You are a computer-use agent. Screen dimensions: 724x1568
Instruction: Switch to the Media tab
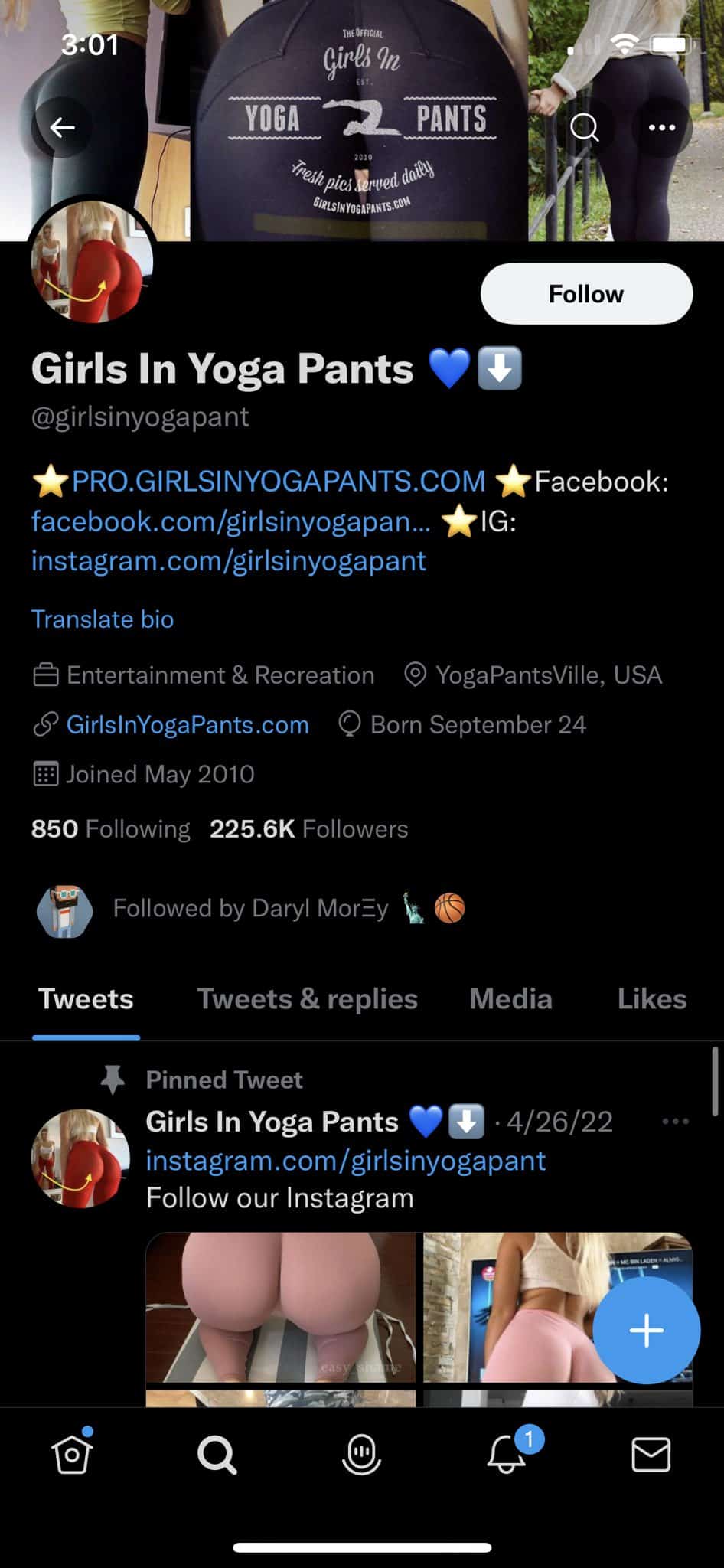[510, 999]
